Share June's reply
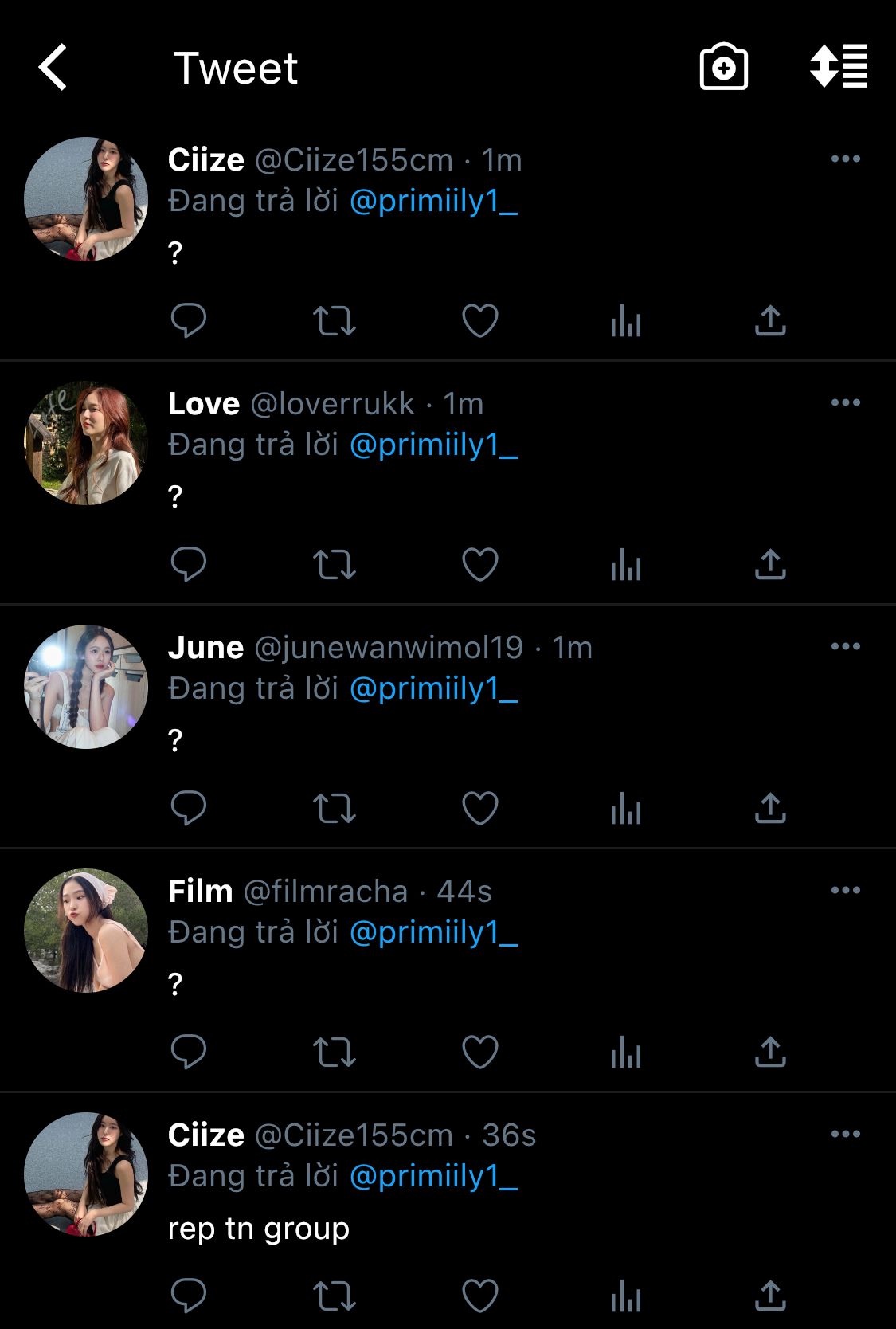 click(x=770, y=809)
